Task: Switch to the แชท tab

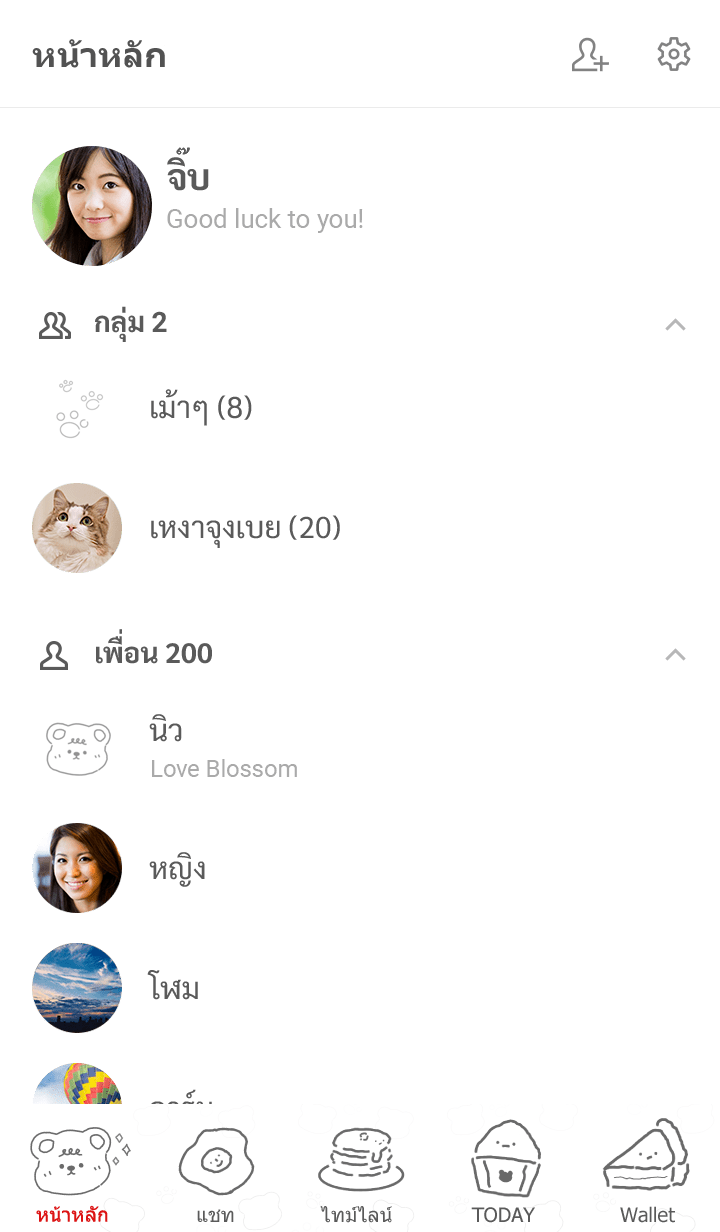Action: (x=215, y=1176)
